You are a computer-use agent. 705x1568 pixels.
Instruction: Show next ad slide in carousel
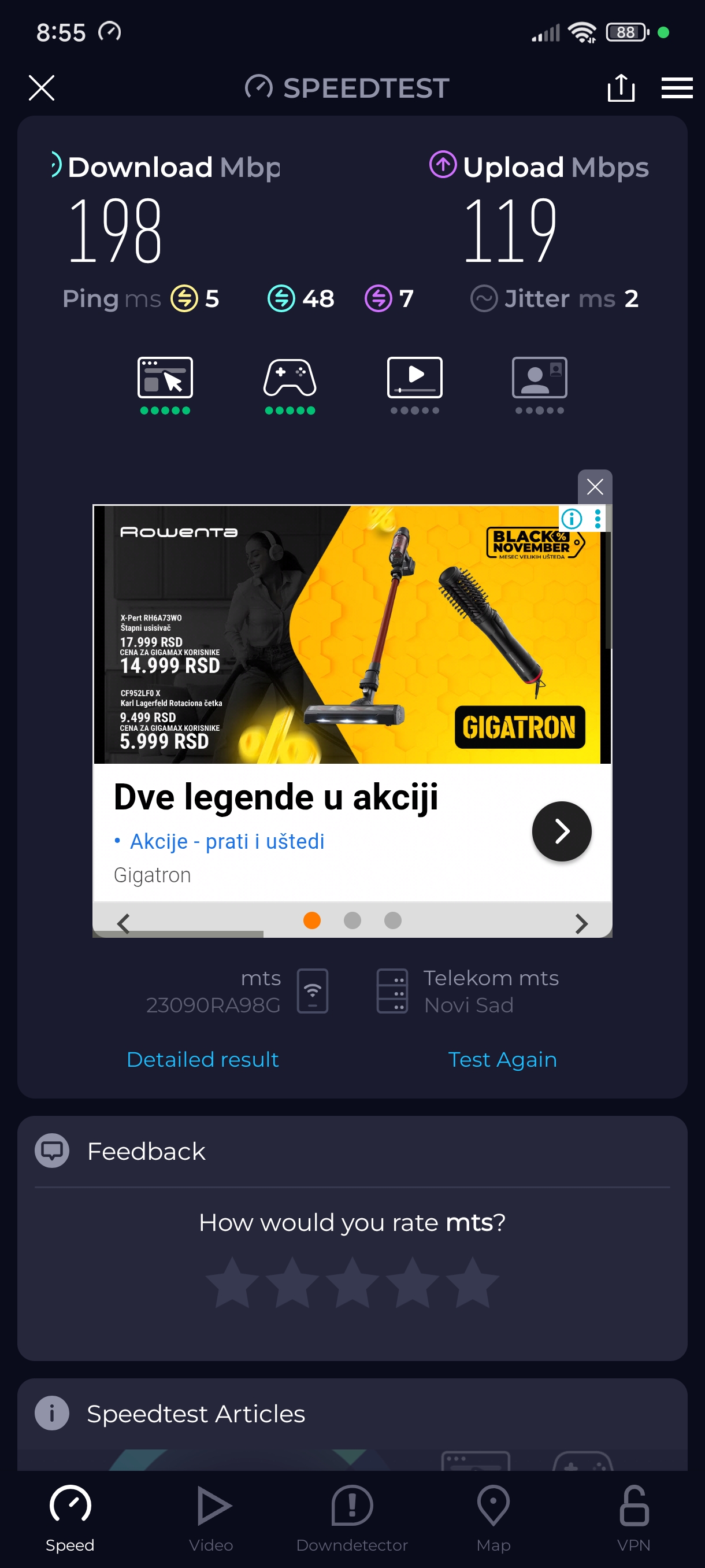581,923
